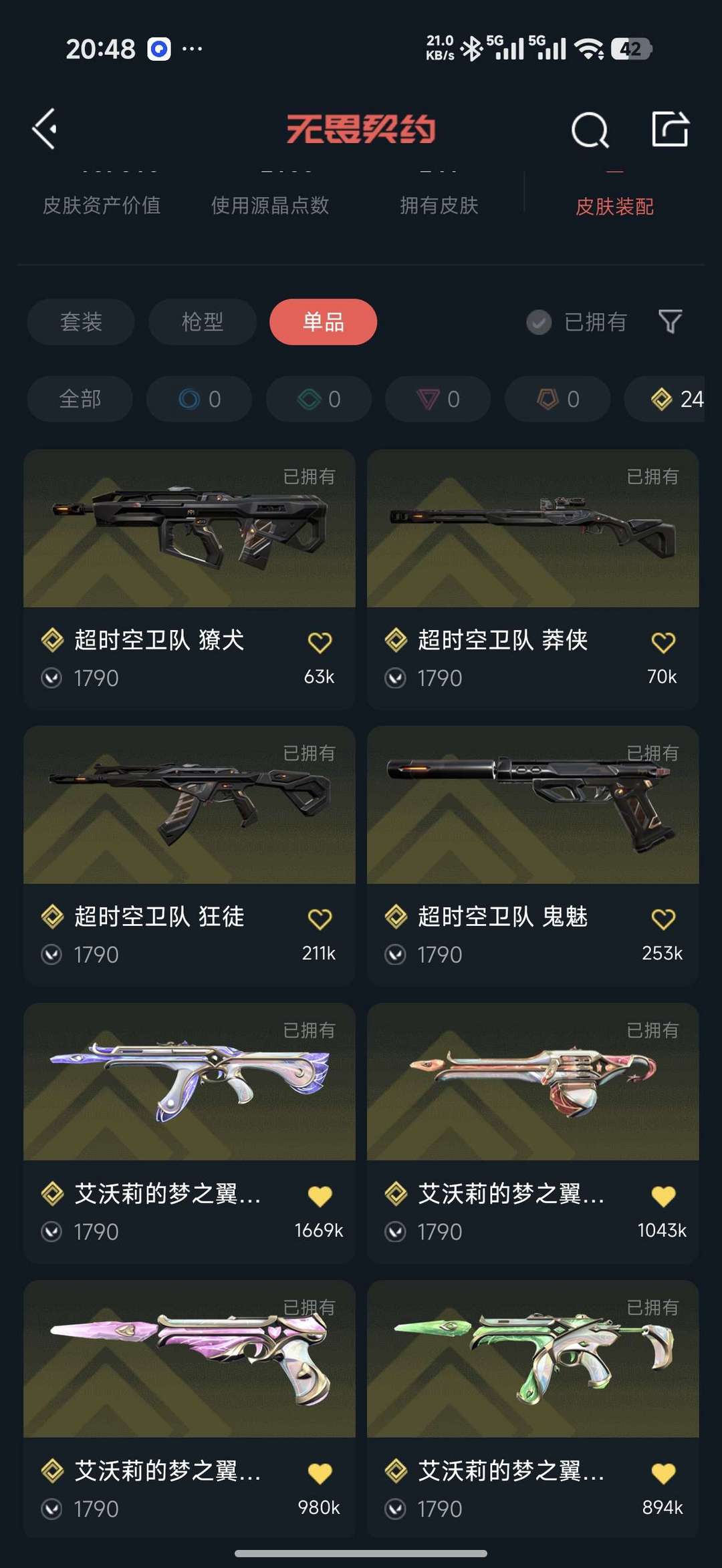The height and width of the screenshot is (1568, 722).
Task: Open the 超时空卫队 狂徒 skin card
Action: (x=189, y=805)
